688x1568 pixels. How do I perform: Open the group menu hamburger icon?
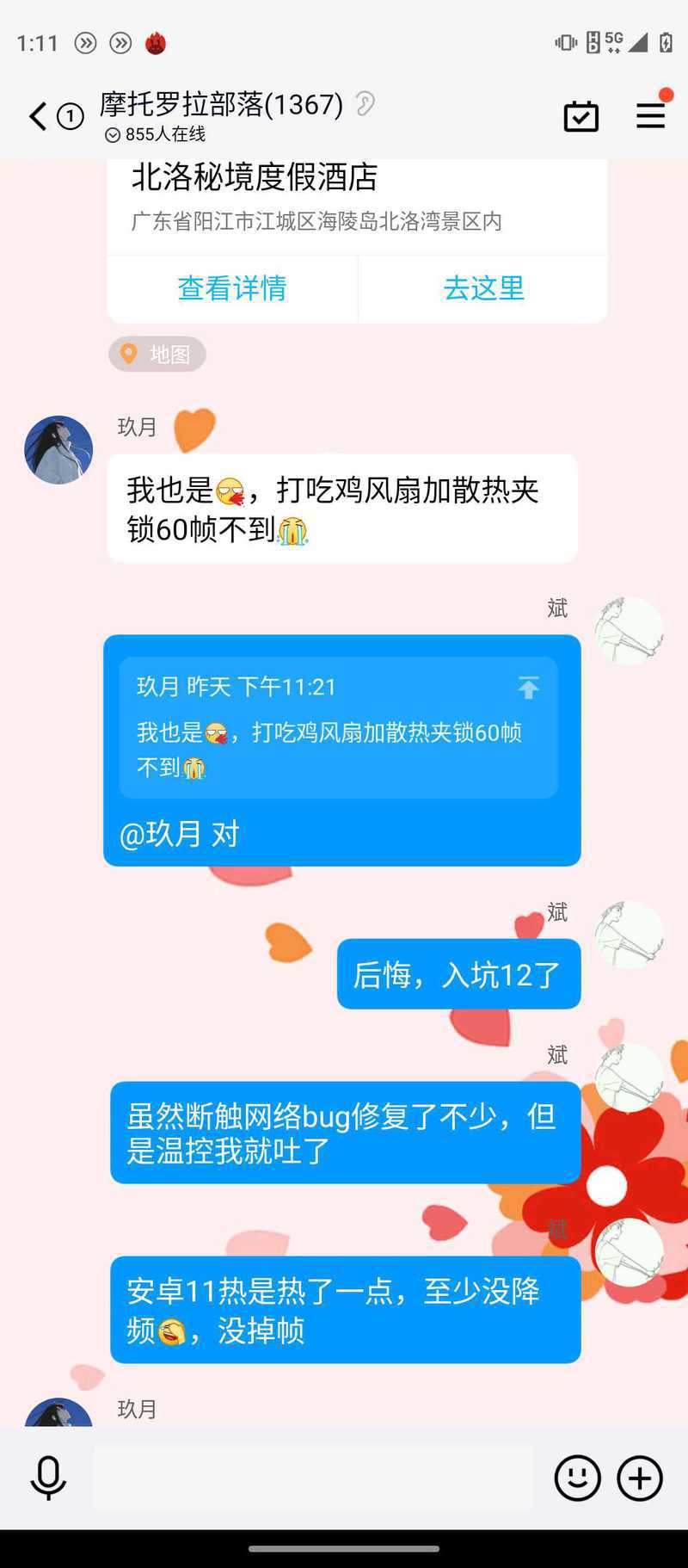pos(651,115)
